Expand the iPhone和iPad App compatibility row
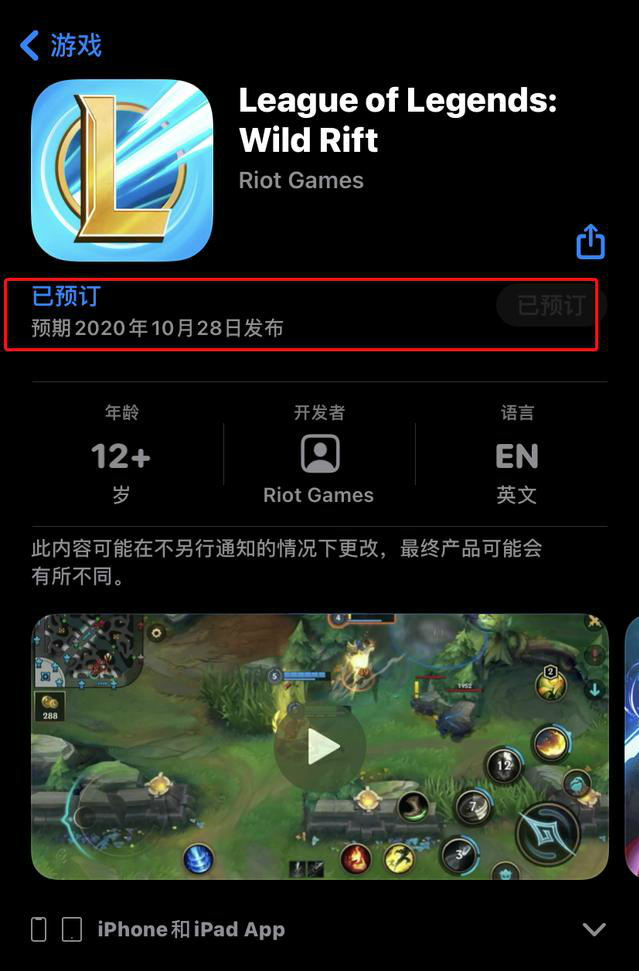The height and width of the screenshot is (971, 639). click(594, 930)
